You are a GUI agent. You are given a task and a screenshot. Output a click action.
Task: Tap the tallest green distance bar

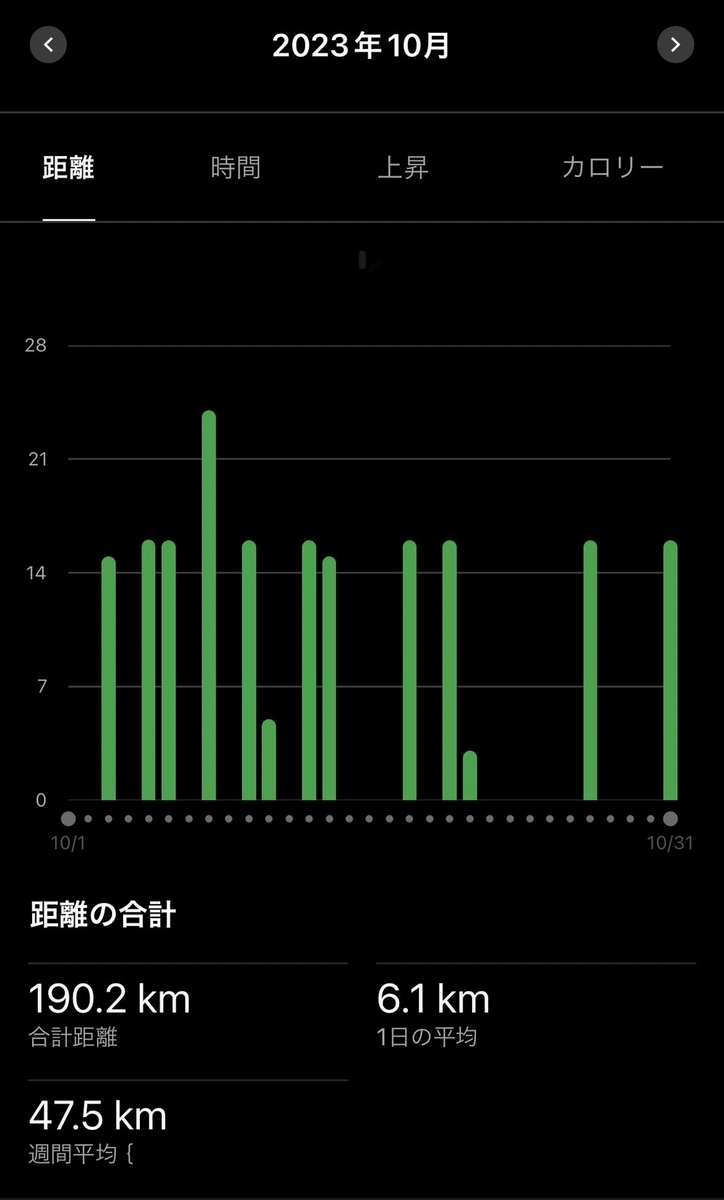coord(209,606)
